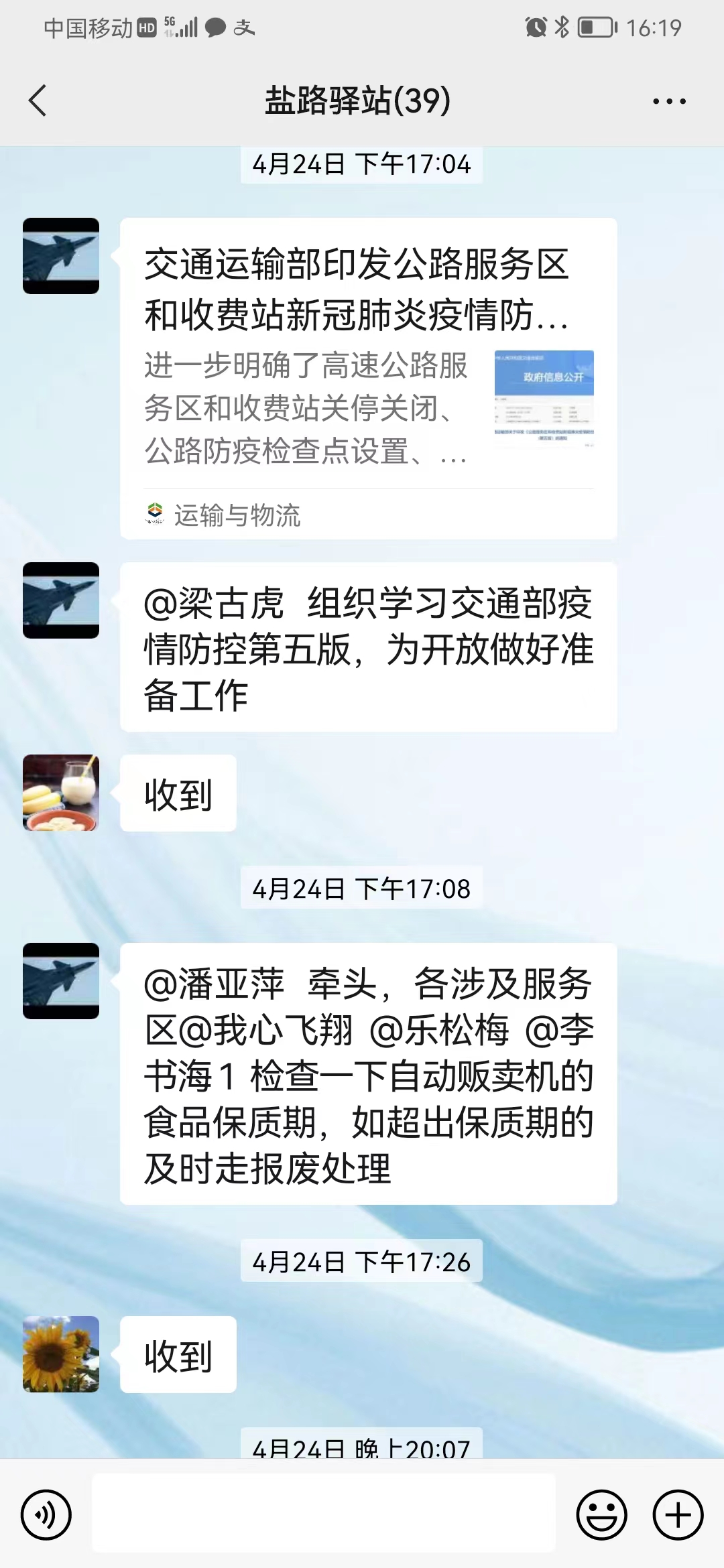
Task: Open the plus attachment menu
Action: pyautogui.click(x=678, y=1515)
